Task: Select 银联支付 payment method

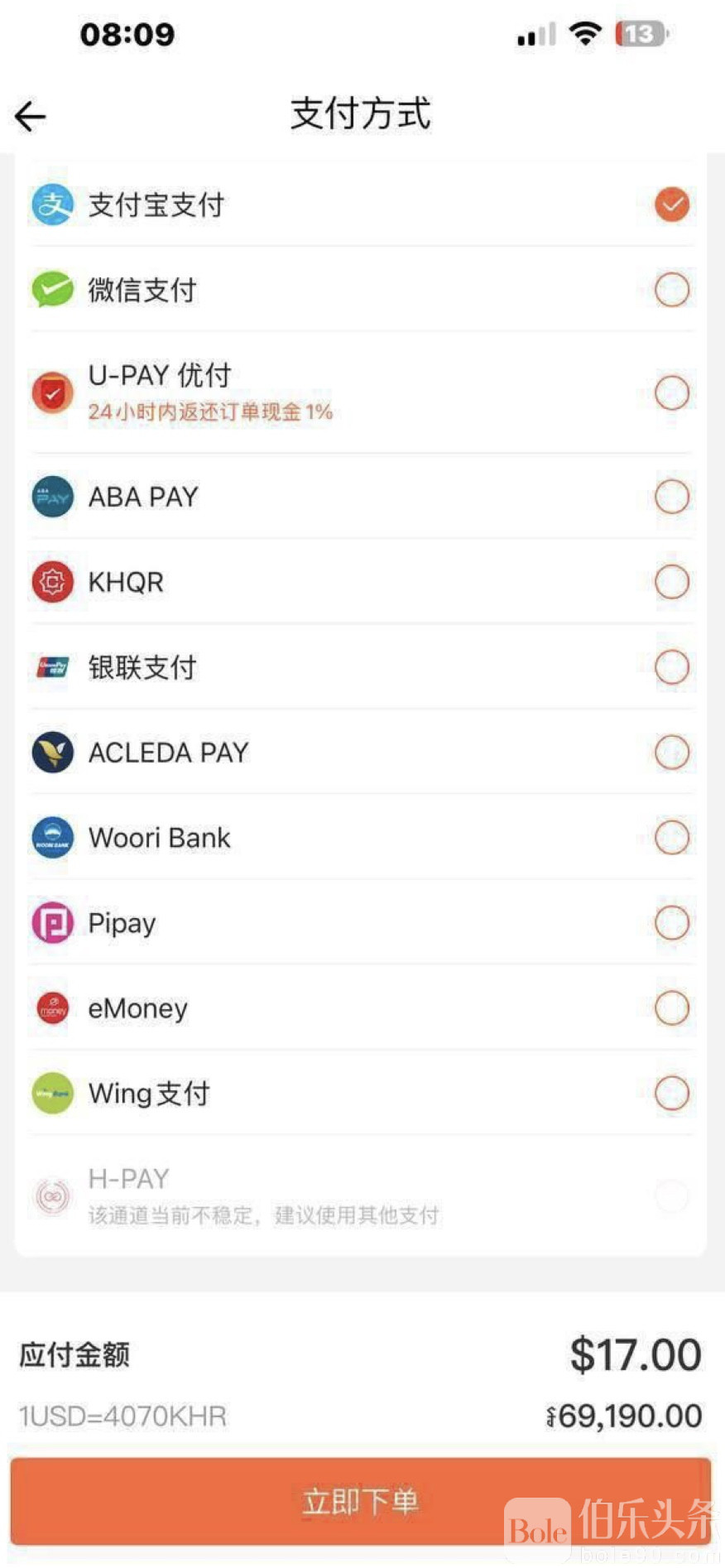Action: click(671, 667)
